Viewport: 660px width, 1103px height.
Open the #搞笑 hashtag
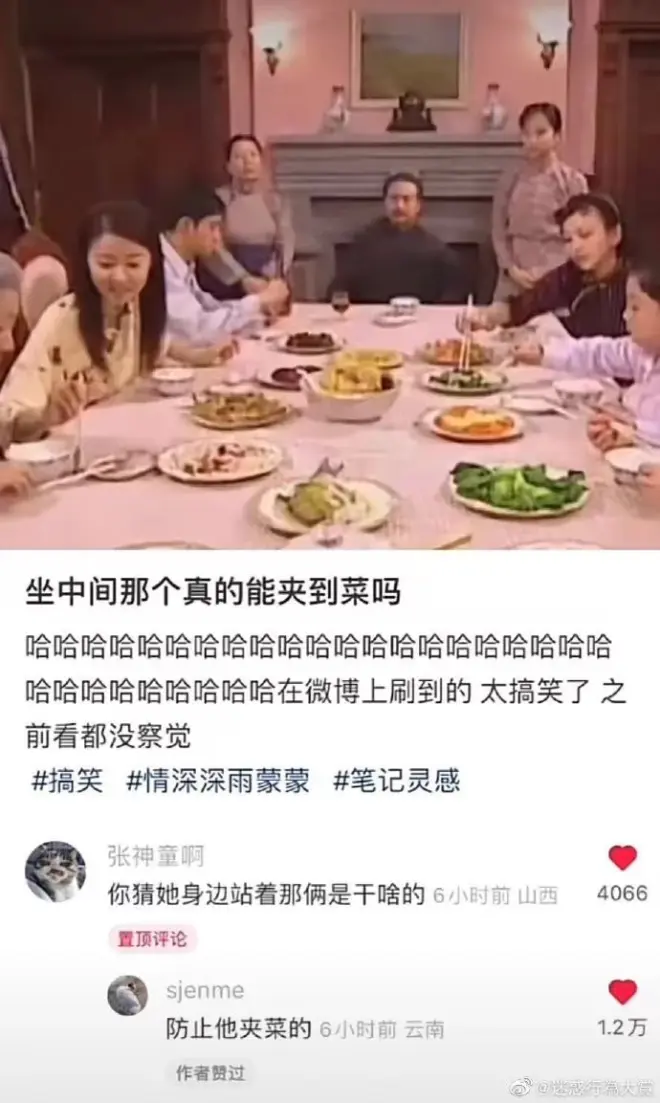click(x=68, y=781)
